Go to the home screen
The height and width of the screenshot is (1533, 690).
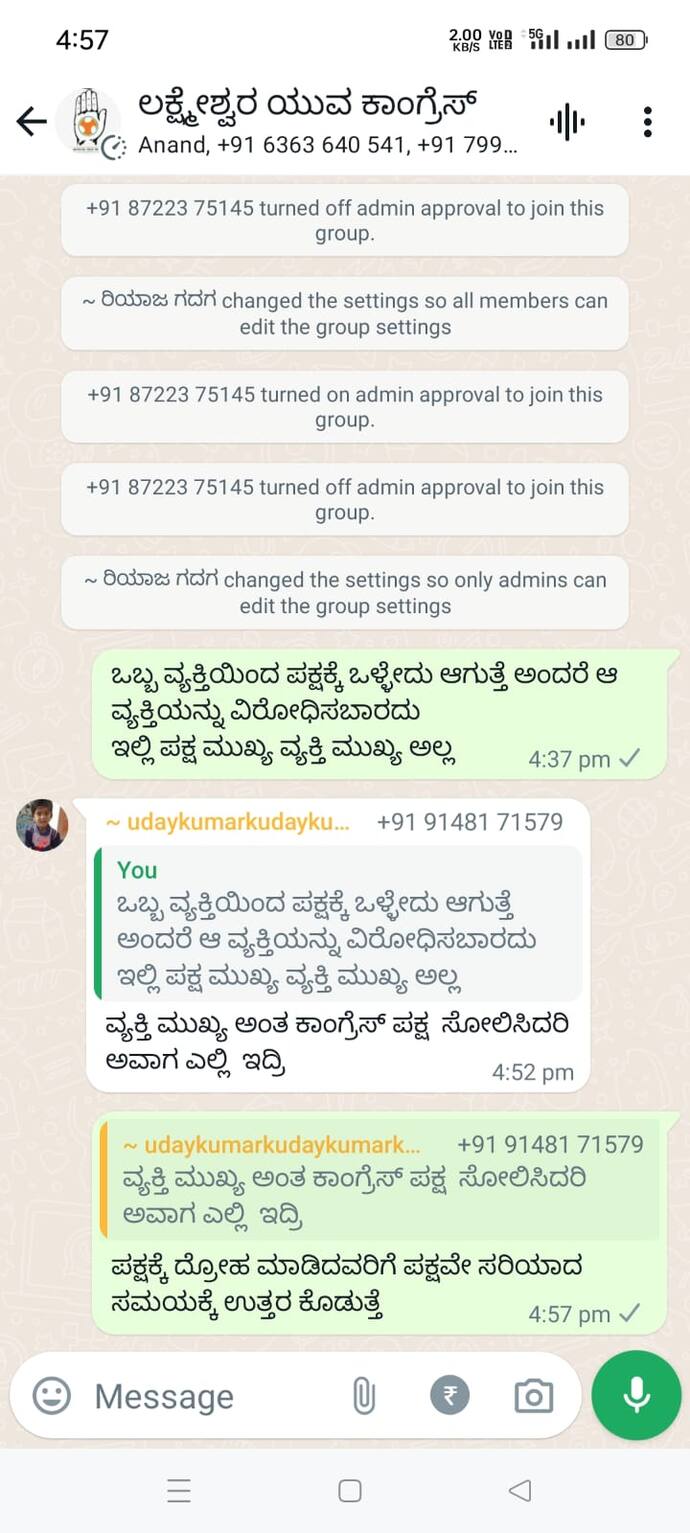(350, 1491)
